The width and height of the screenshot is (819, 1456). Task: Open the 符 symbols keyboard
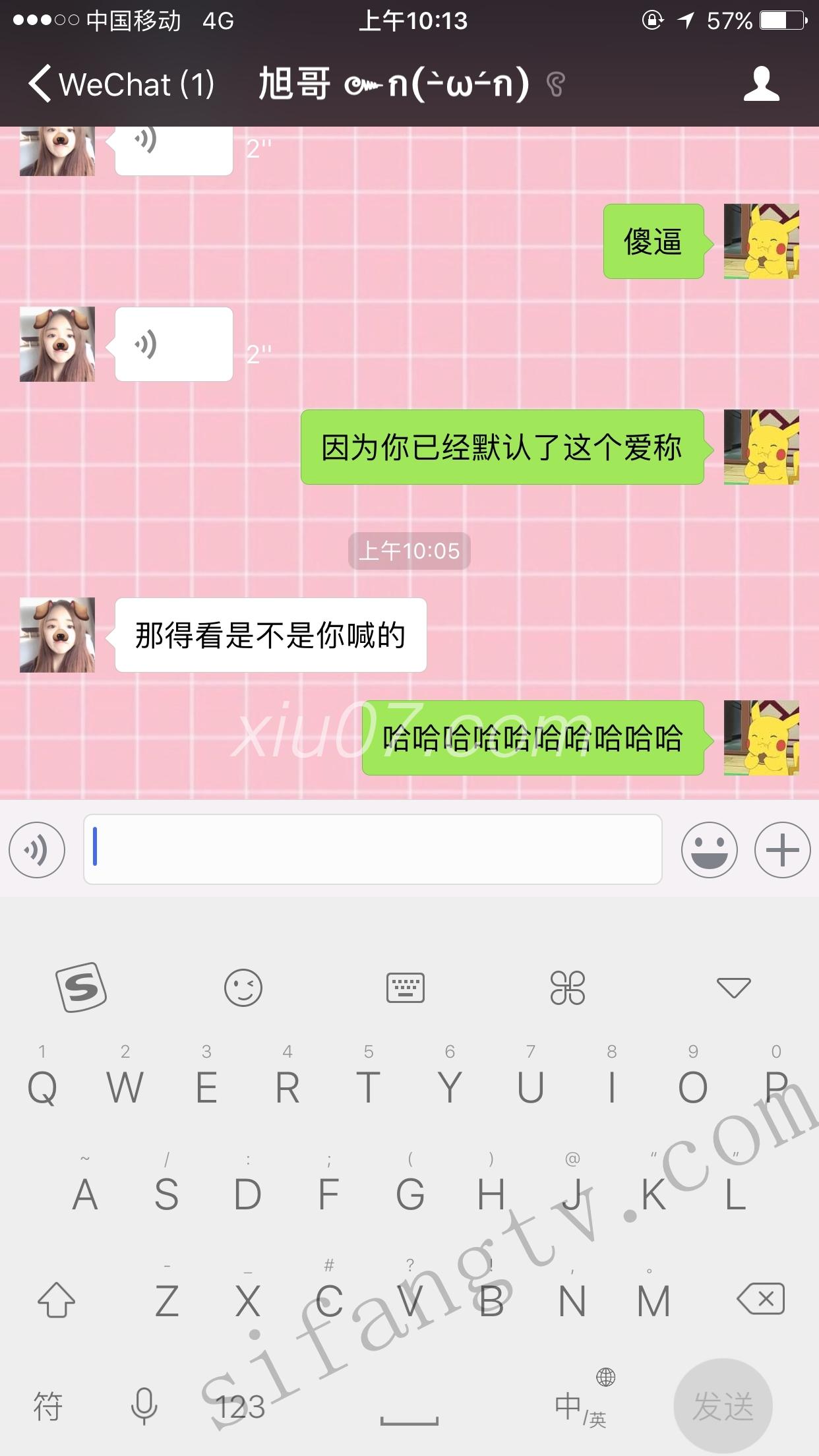click(47, 1407)
